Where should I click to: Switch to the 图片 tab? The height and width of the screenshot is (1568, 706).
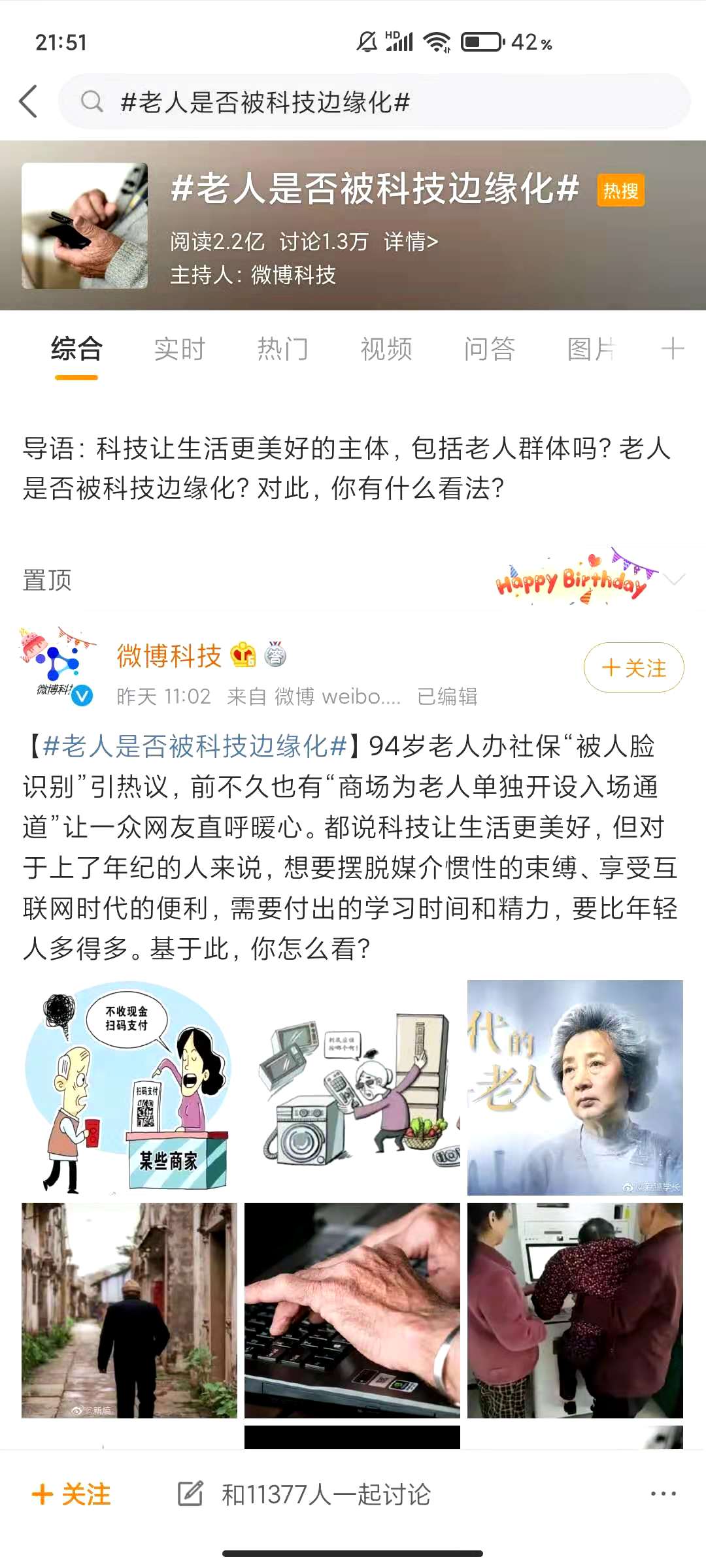click(591, 349)
